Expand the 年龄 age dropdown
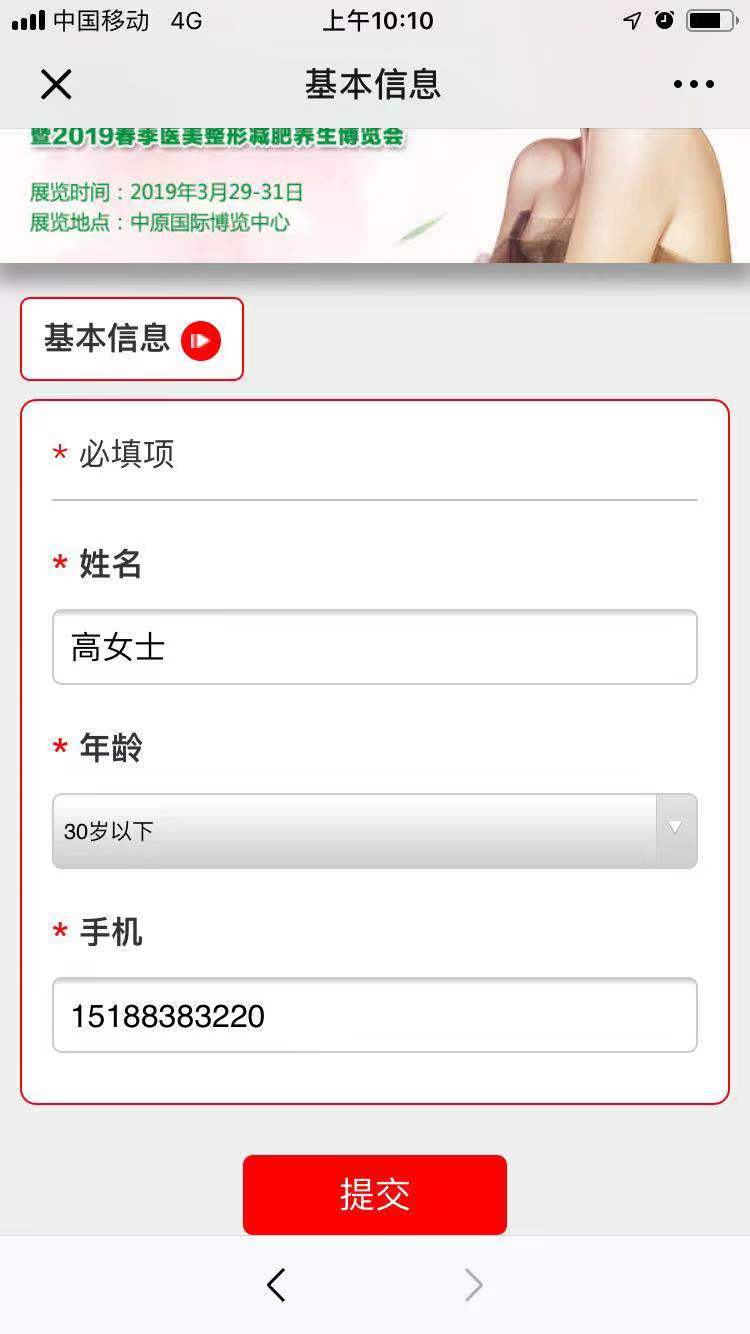Viewport: 750px width, 1334px height. (374, 831)
